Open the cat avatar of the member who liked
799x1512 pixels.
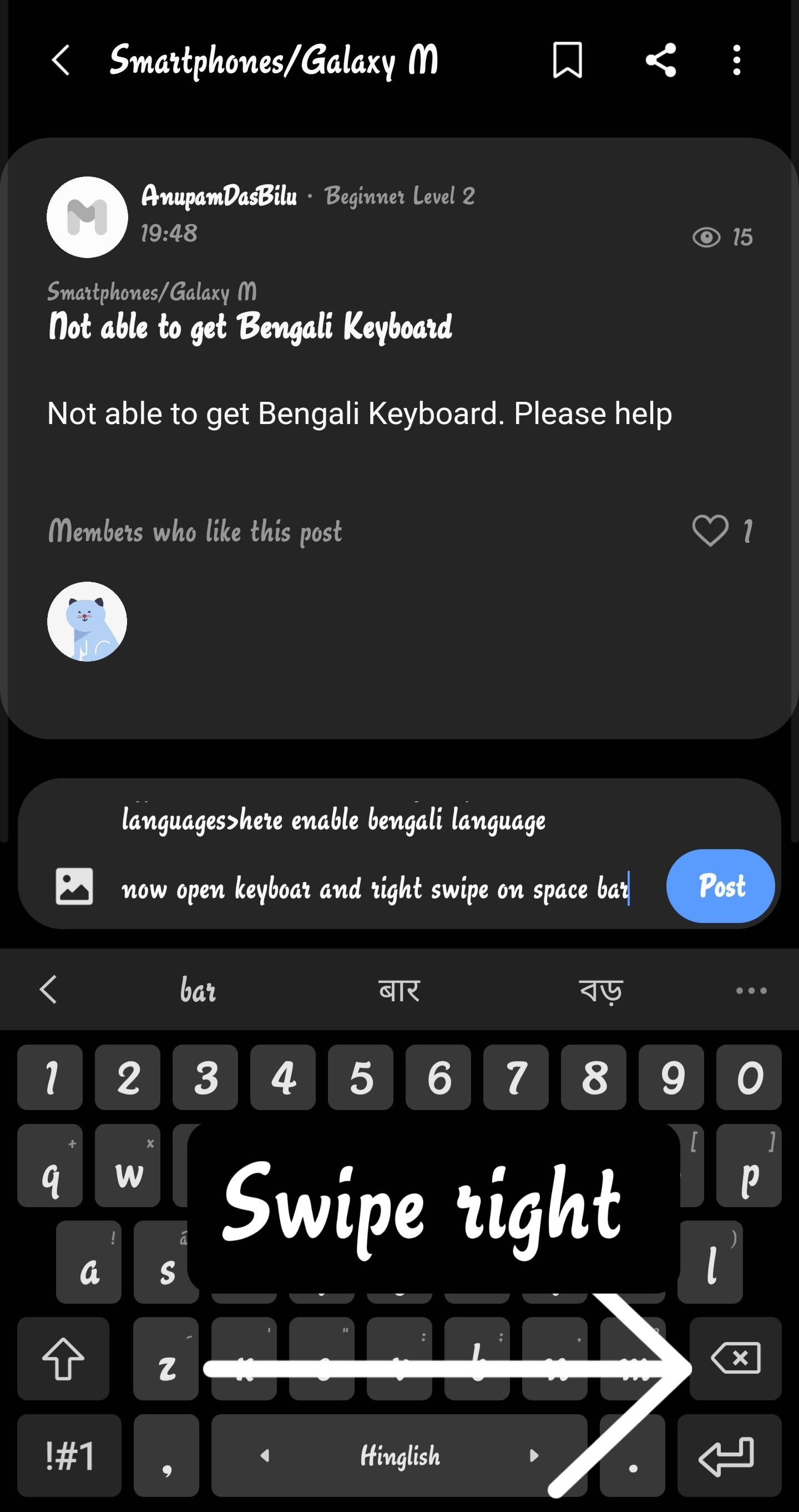tap(88, 622)
